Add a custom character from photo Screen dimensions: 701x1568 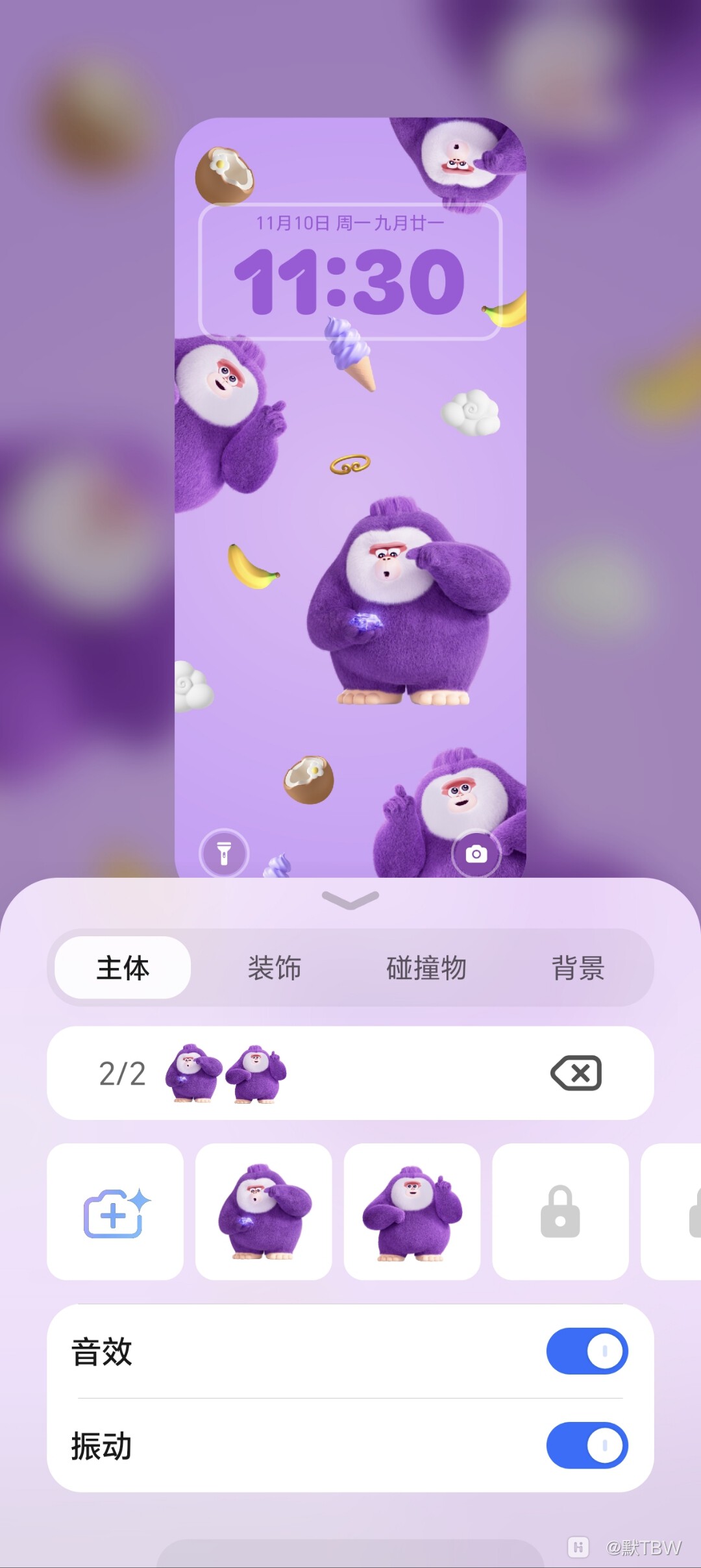116,1212
